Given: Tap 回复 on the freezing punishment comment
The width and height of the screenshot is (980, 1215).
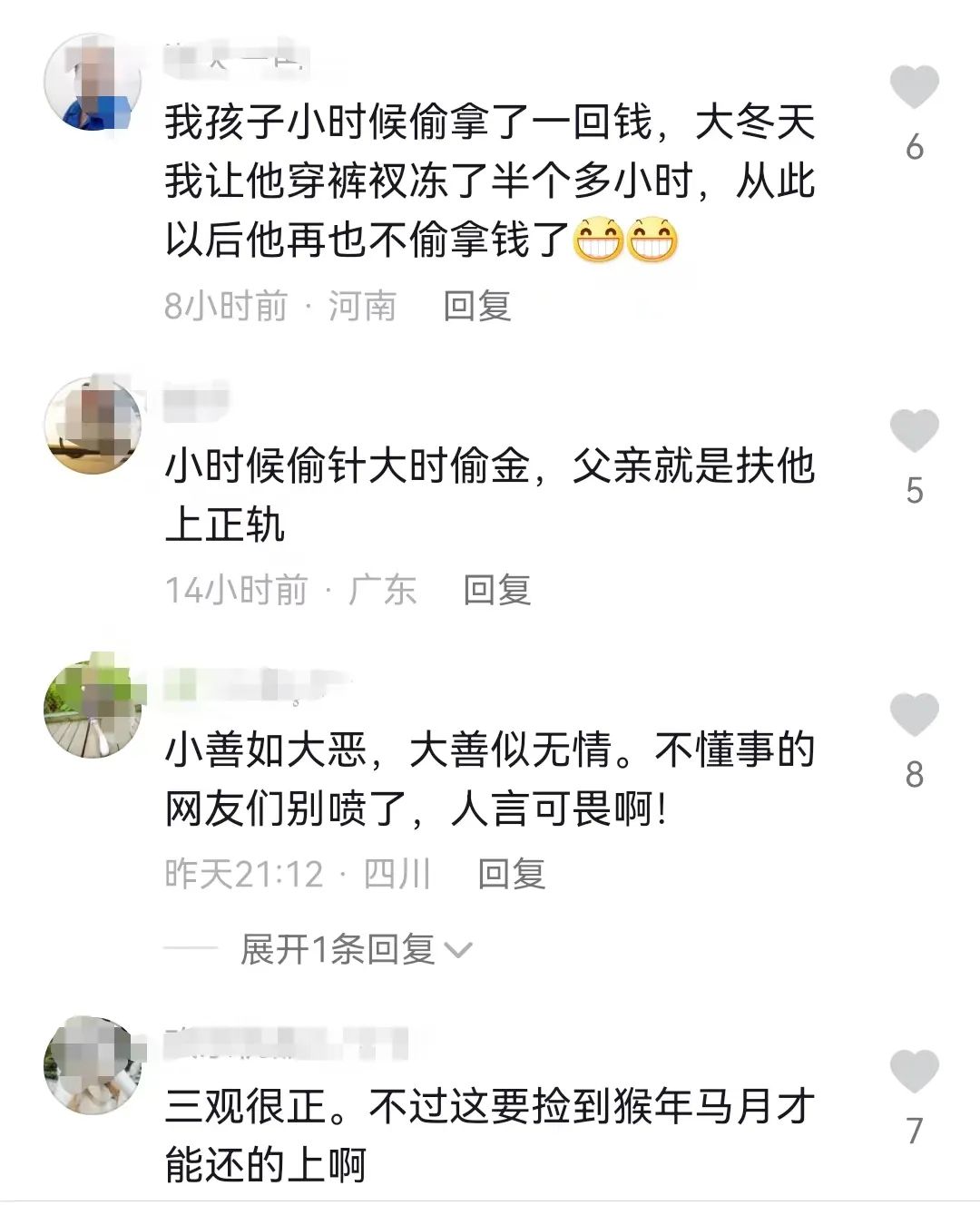Looking at the screenshot, I should tap(476, 306).
